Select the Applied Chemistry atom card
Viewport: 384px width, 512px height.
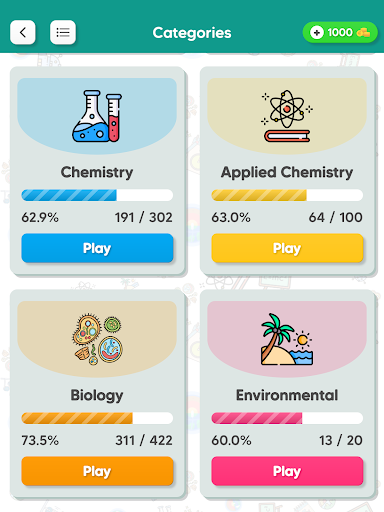[287, 116]
